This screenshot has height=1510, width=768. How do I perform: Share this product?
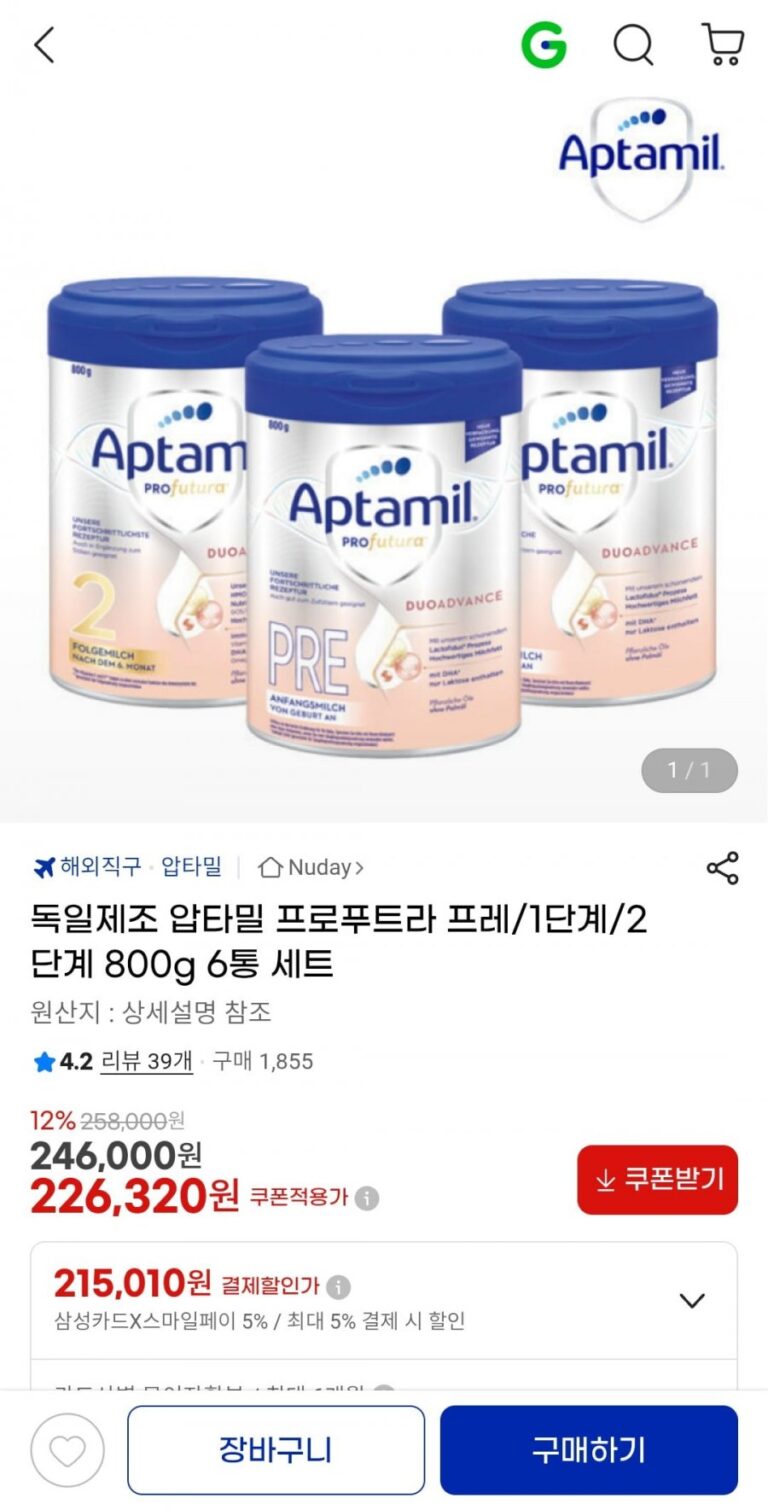point(722,868)
